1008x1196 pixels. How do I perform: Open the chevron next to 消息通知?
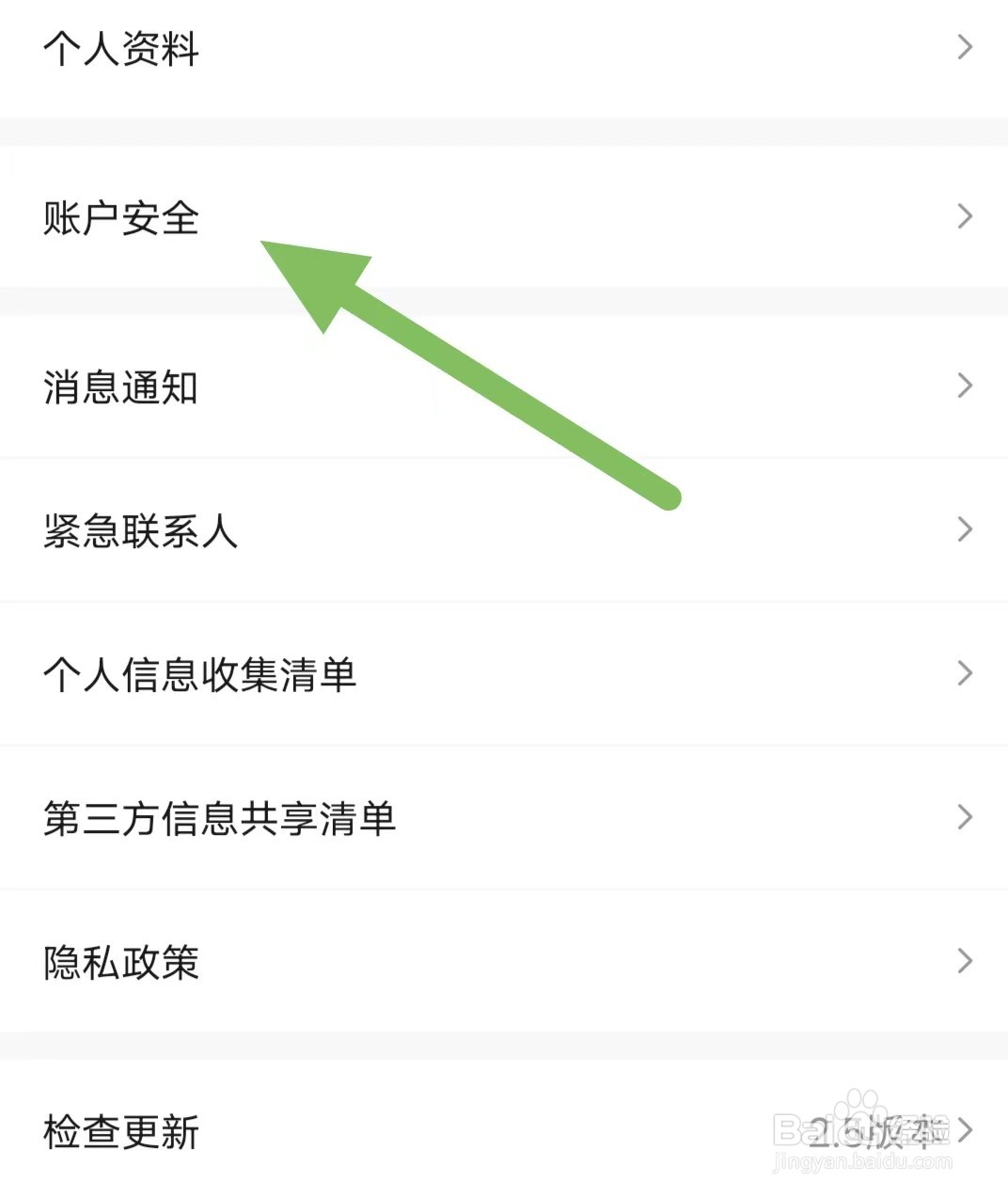point(965,385)
